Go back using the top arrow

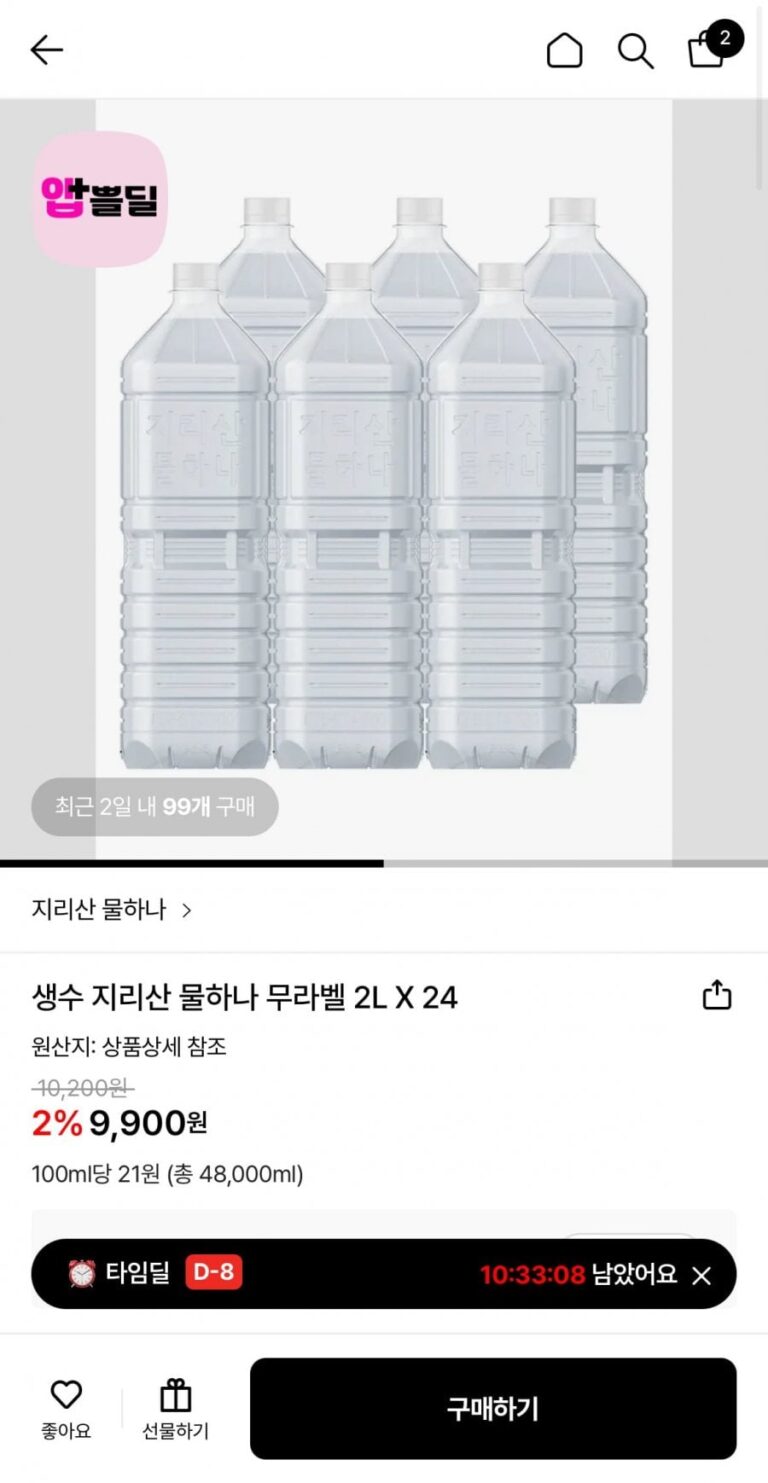46,50
